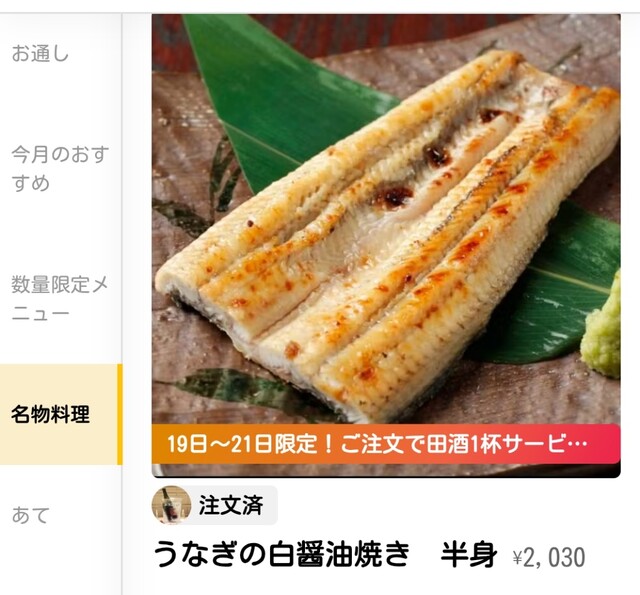The image size is (640, 595).
Task: Select the 名物料理 category
Action: coord(50,414)
